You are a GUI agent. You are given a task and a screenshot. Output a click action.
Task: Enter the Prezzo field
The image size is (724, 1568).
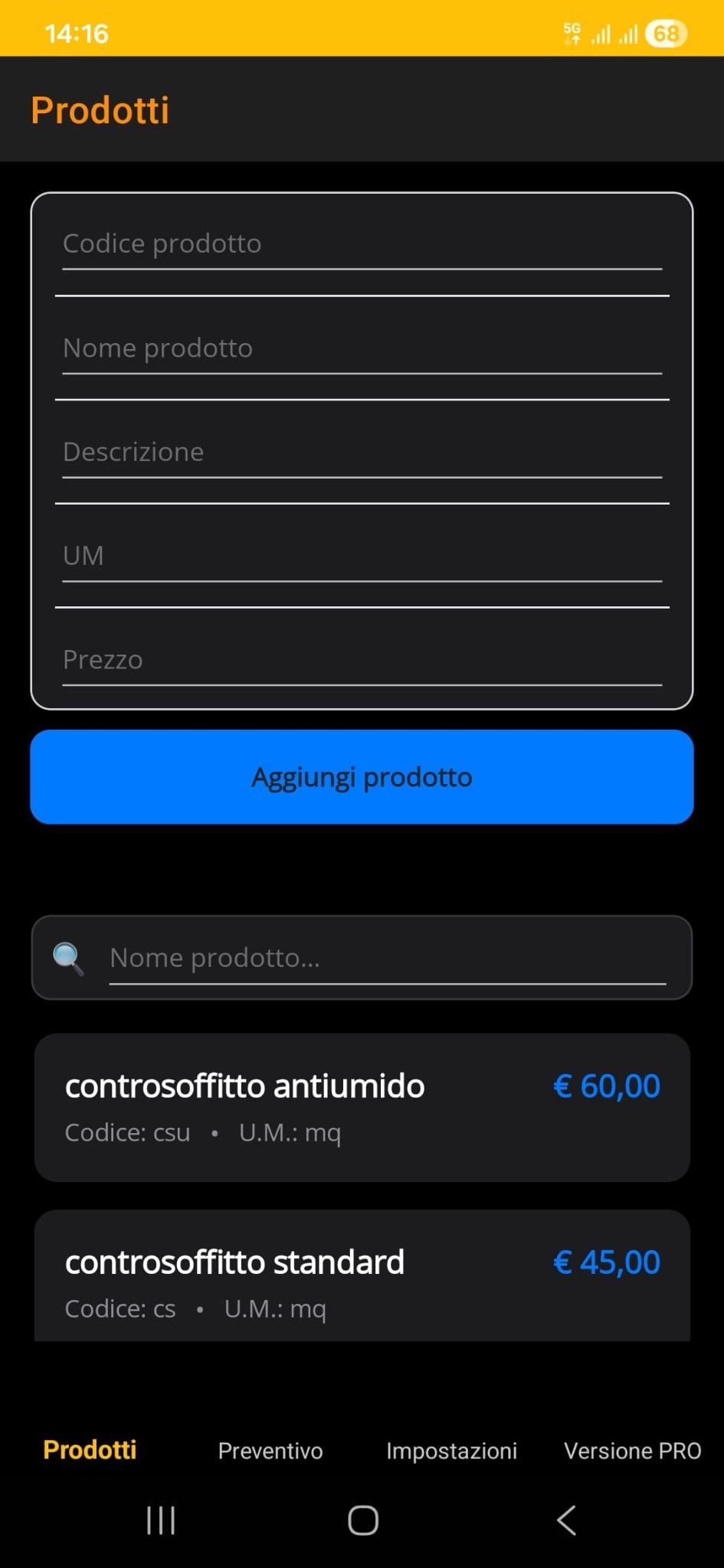coord(362,660)
